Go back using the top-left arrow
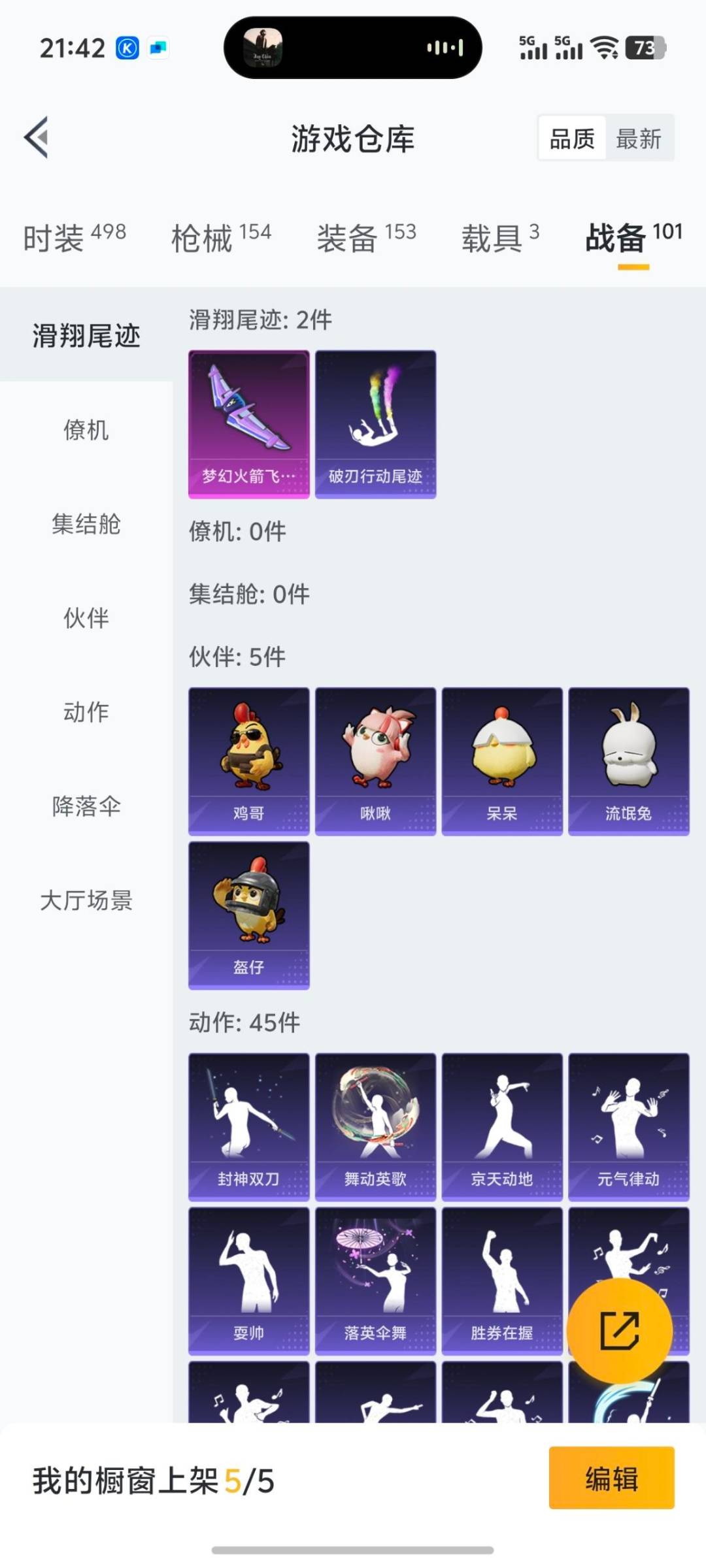 [37, 138]
